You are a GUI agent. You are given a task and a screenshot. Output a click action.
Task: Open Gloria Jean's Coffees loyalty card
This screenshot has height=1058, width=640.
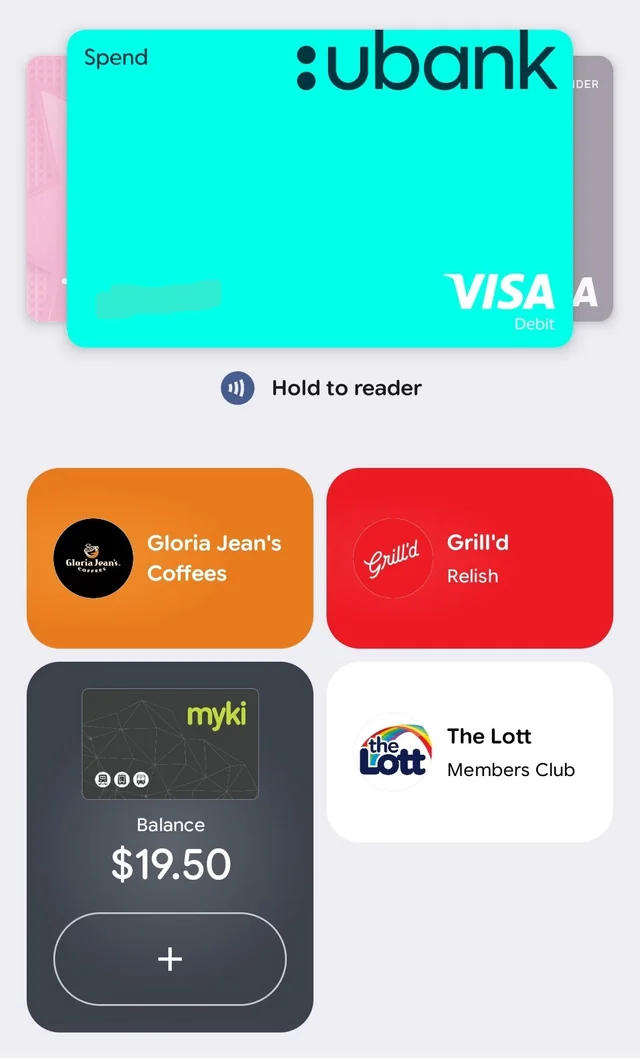click(x=170, y=558)
